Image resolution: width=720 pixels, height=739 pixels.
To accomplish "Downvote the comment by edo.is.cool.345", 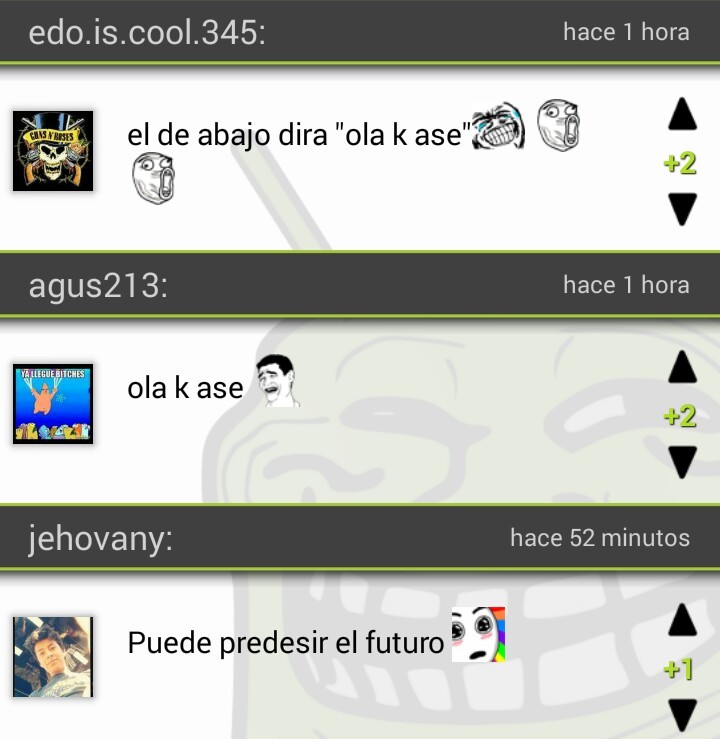I will point(682,209).
